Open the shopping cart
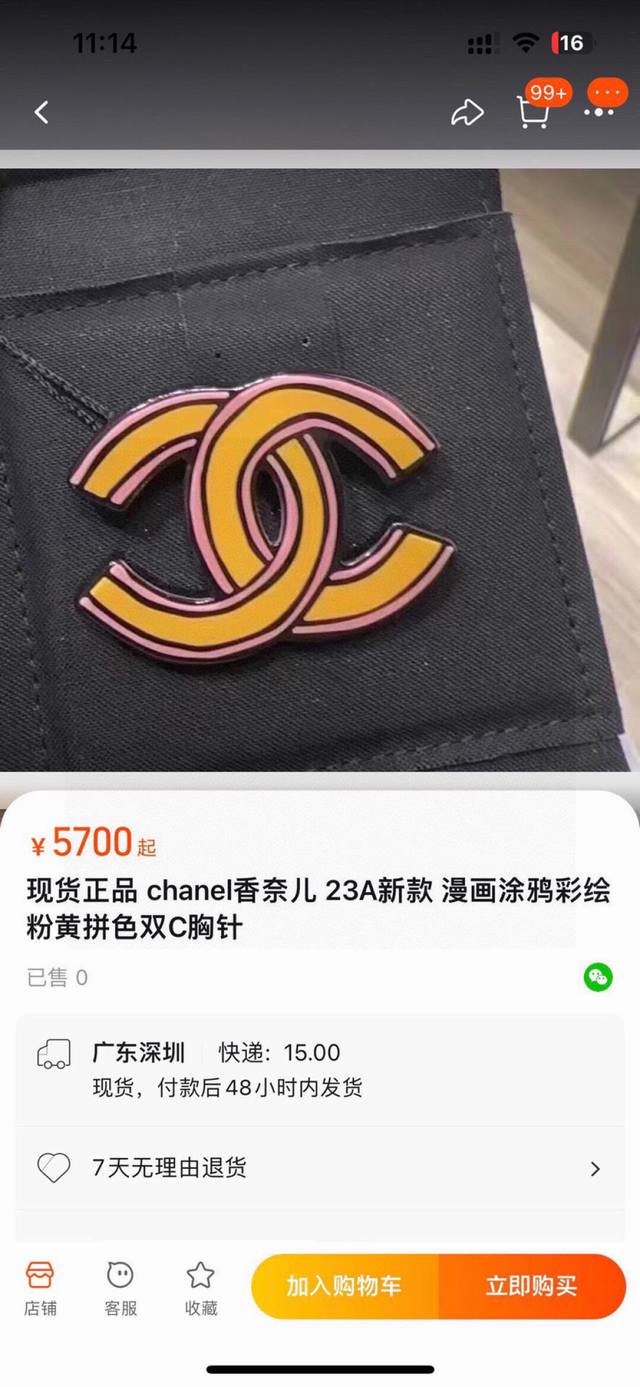Screen dimensions: 640x1387 tap(533, 113)
